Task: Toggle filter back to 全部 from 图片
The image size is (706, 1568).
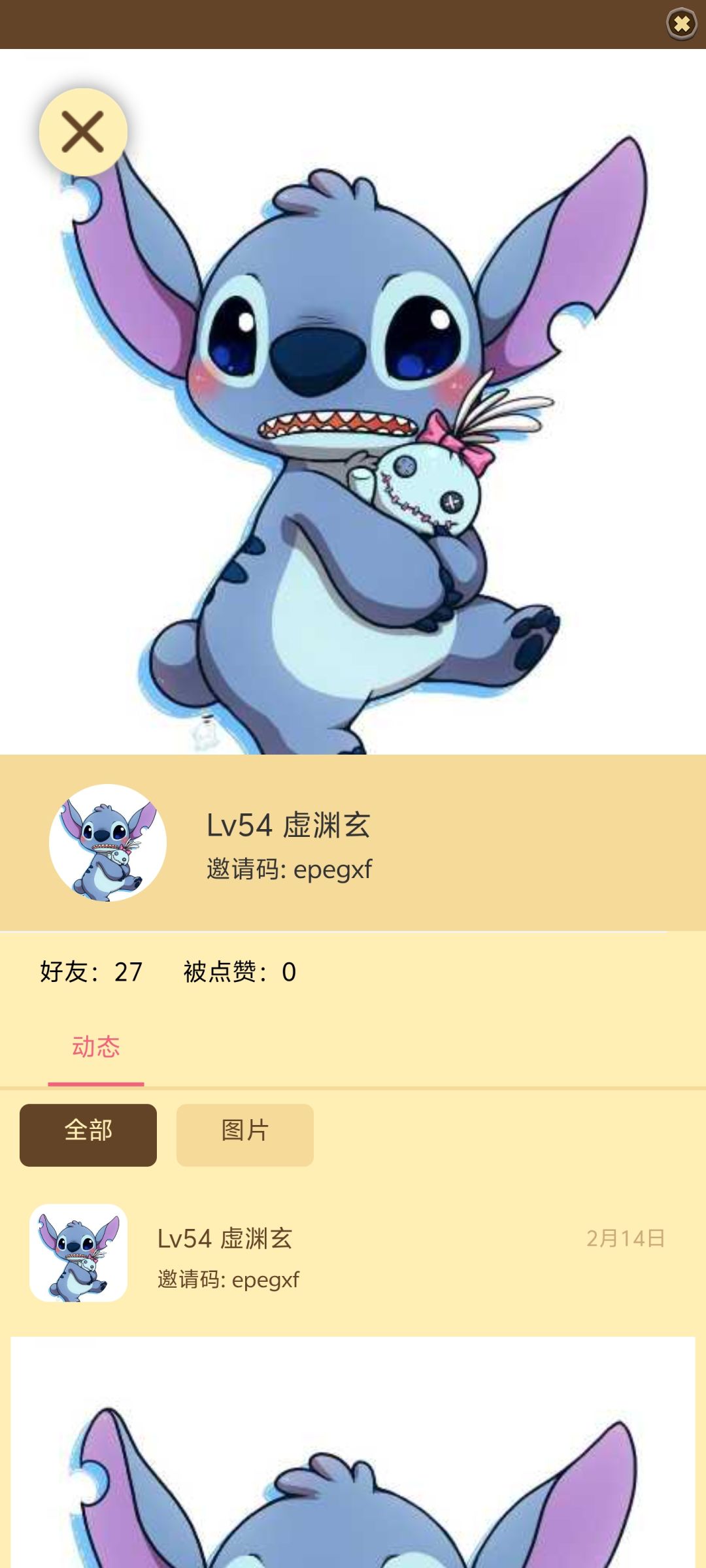Action: pos(88,1135)
